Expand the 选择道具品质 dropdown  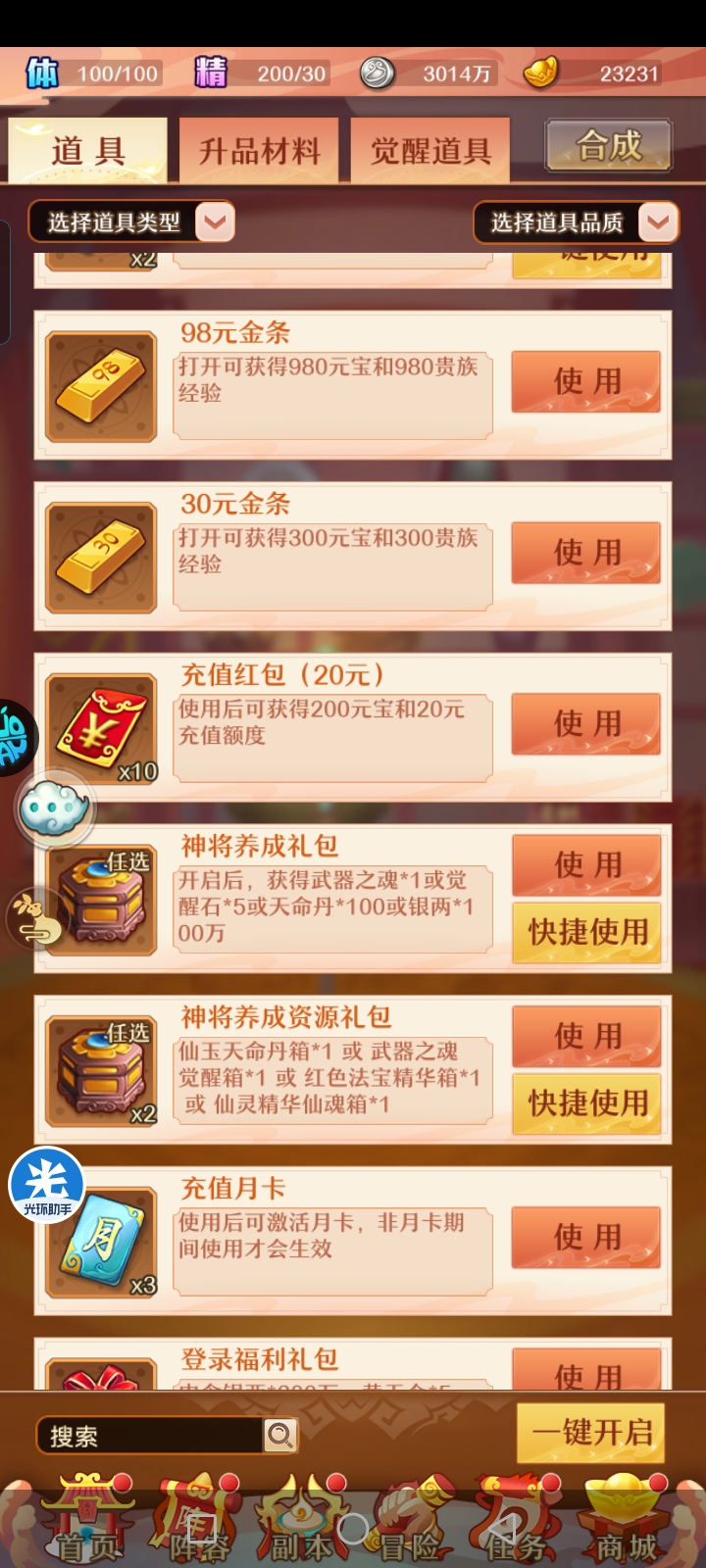(x=577, y=222)
